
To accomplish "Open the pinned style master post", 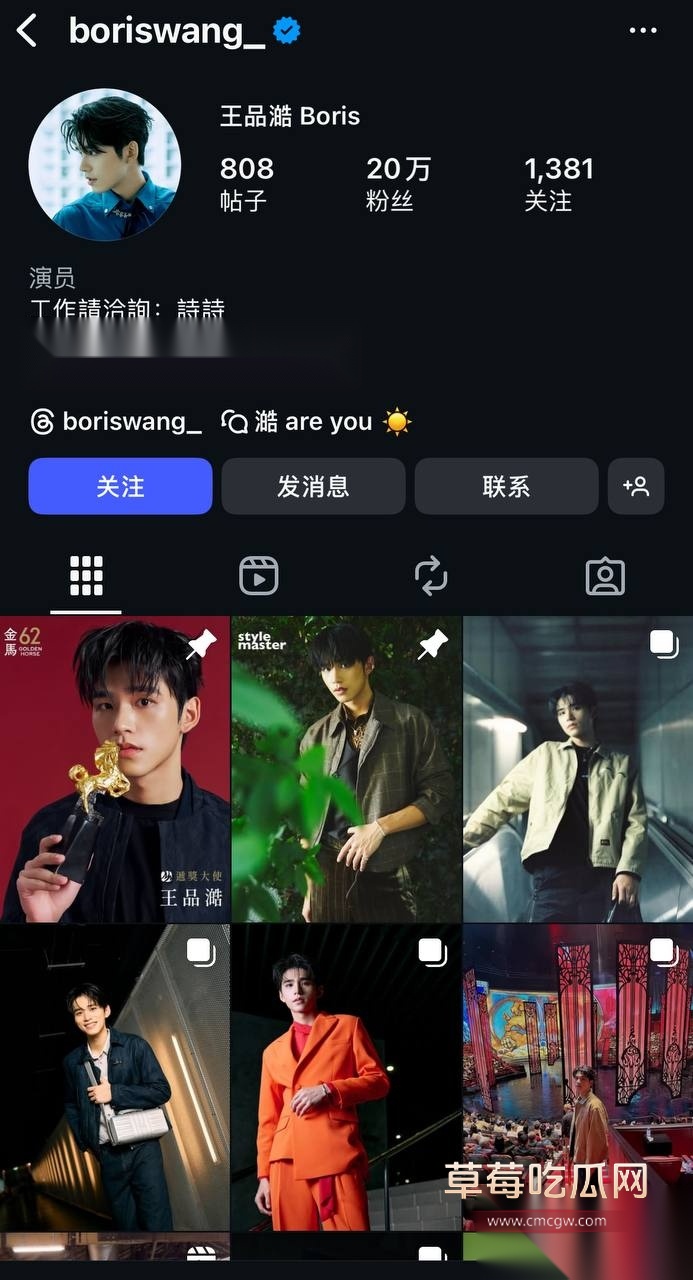I will click(346, 768).
